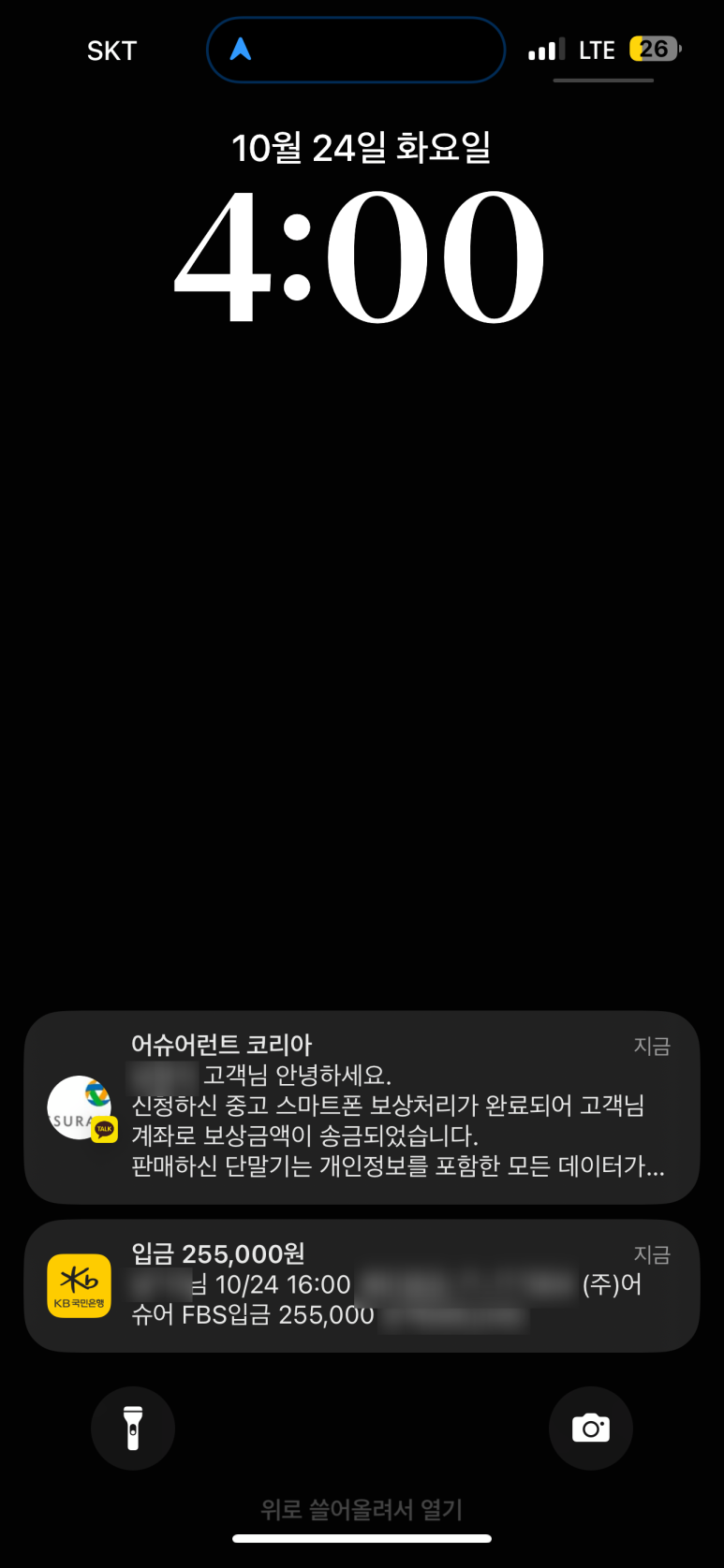Tap the navigation arrow in Dynamic Island
Image resolution: width=724 pixels, height=1568 pixels.
tap(241, 50)
